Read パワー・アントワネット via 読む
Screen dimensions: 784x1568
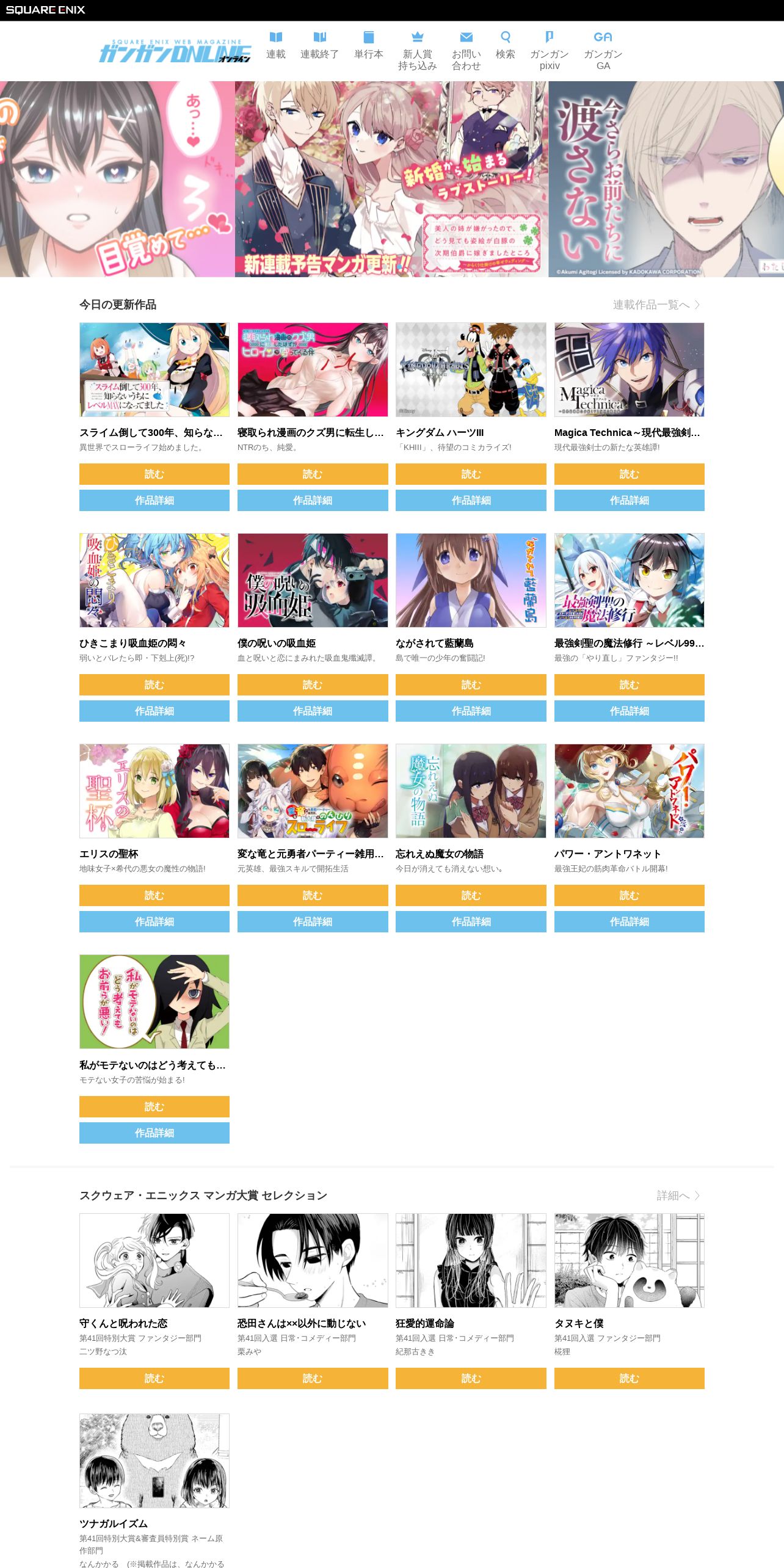[630, 895]
